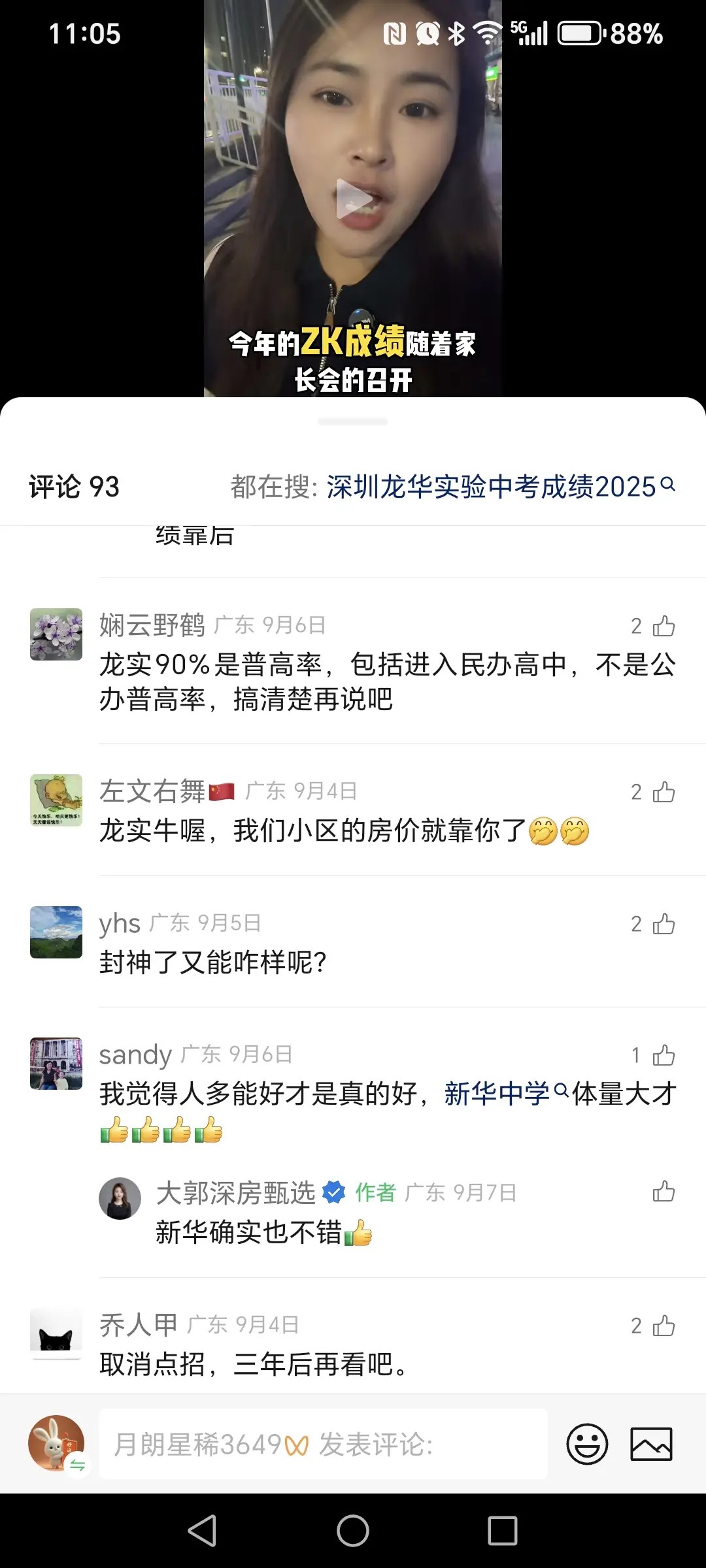Tap the comment input field
The width and height of the screenshot is (706, 1568).
point(323,1444)
